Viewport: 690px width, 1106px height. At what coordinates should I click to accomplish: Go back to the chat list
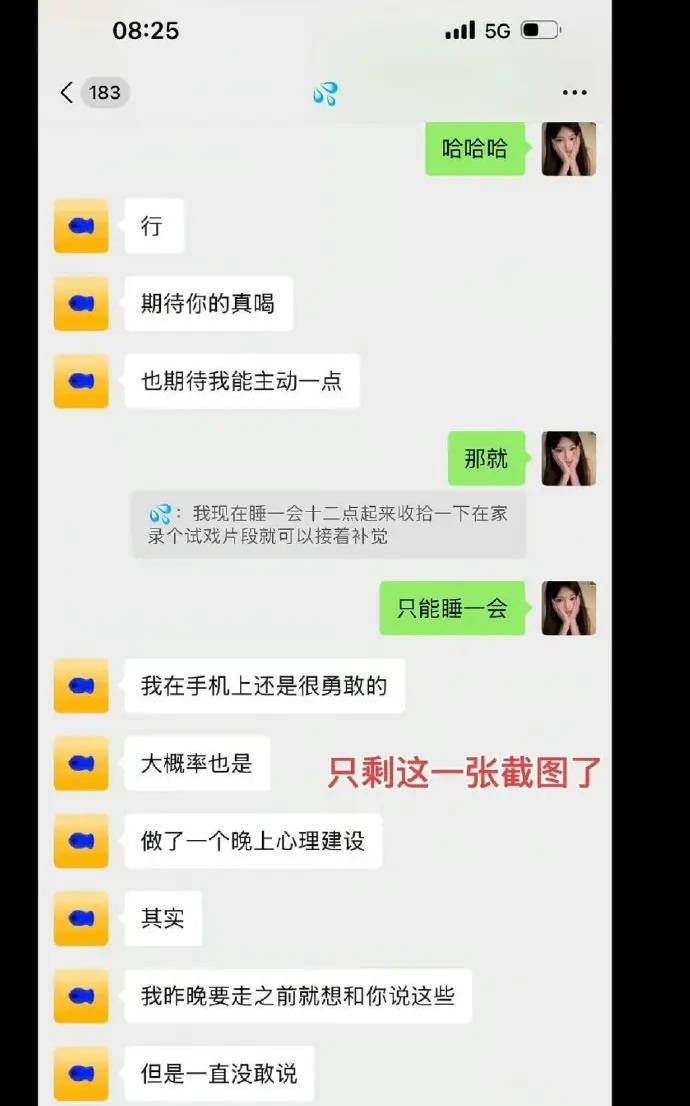(68, 93)
